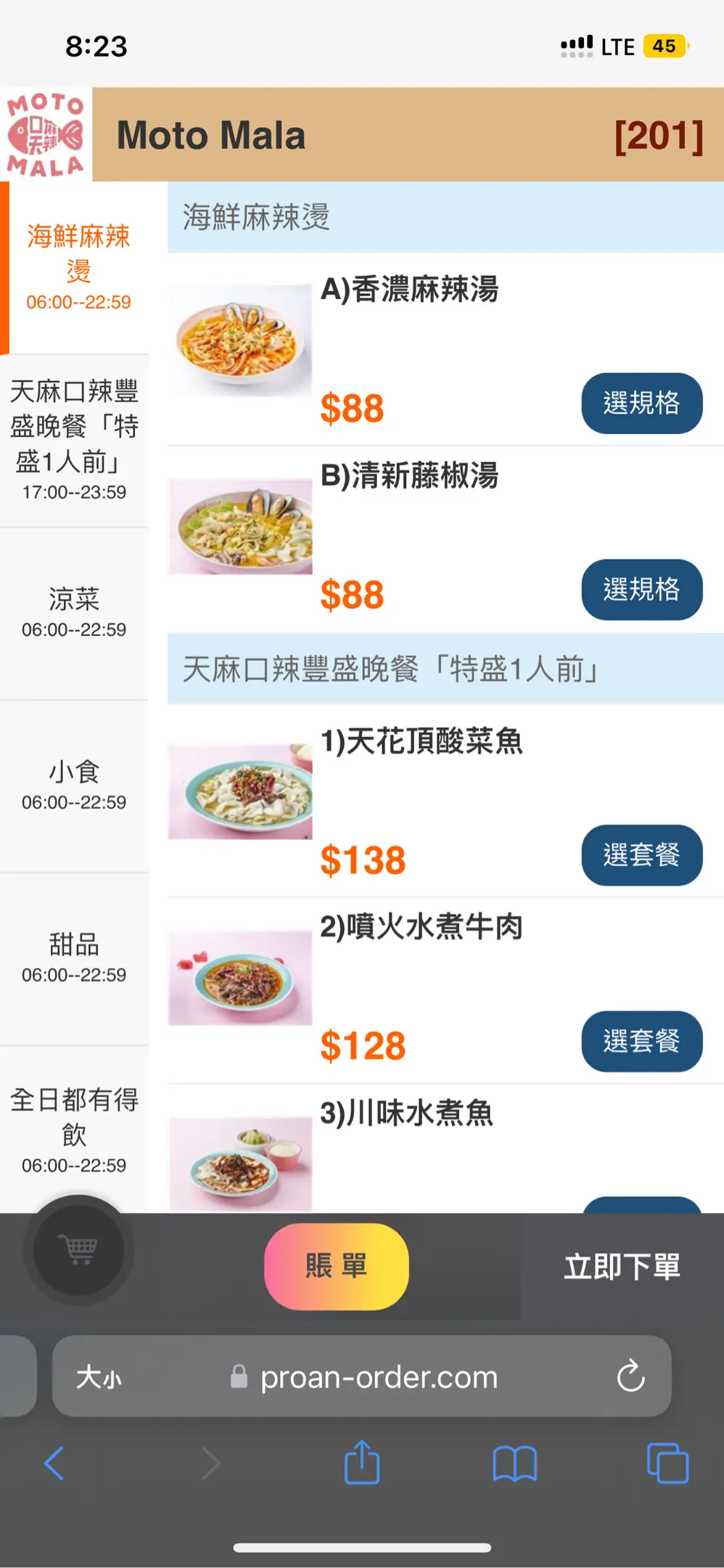Viewport: 724px width, 1568px height.
Task: Reload the proan-order.com page
Action: (630, 1376)
